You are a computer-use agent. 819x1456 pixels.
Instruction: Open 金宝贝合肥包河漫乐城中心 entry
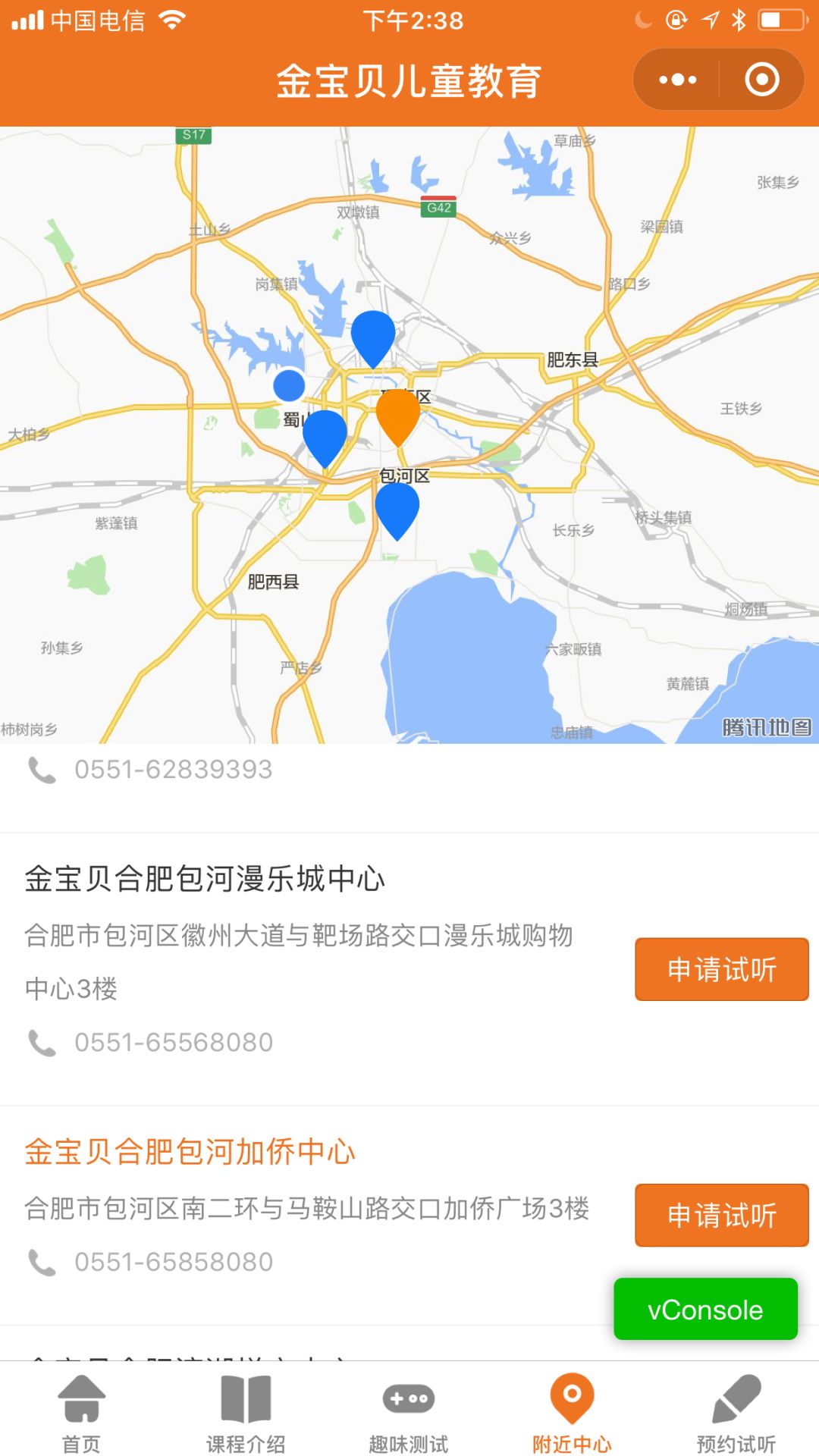tap(205, 878)
